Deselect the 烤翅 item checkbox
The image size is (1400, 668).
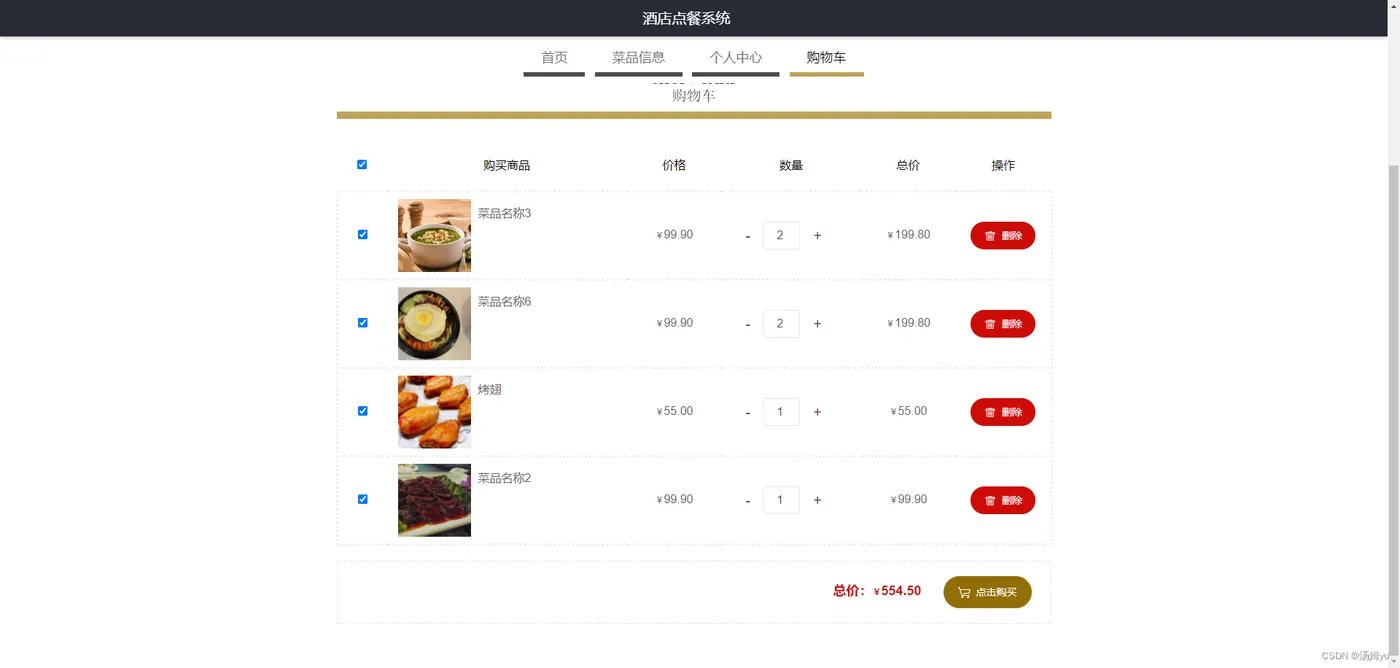[363, 411]
